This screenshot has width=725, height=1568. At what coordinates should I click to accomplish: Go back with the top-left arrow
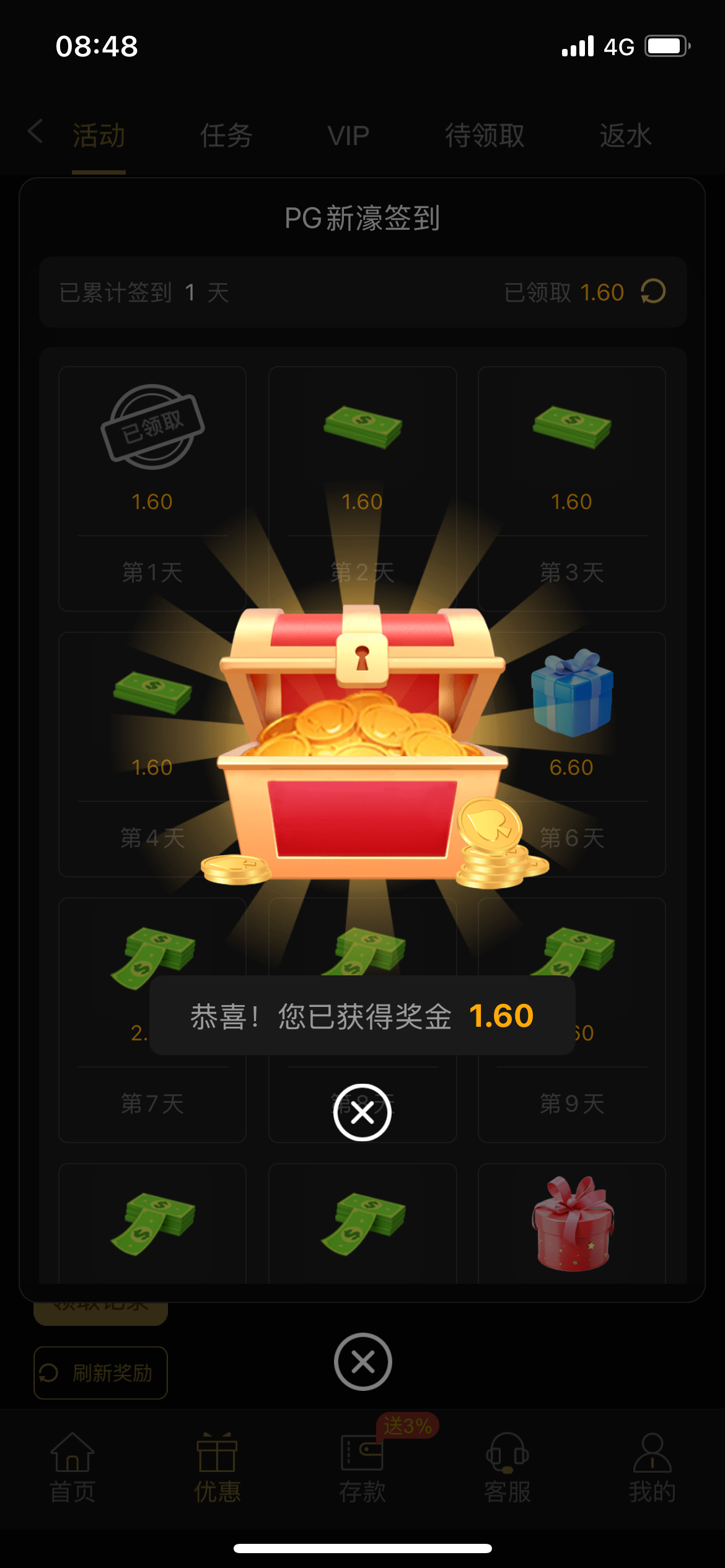pyautogui.click(x=36, y=132)
